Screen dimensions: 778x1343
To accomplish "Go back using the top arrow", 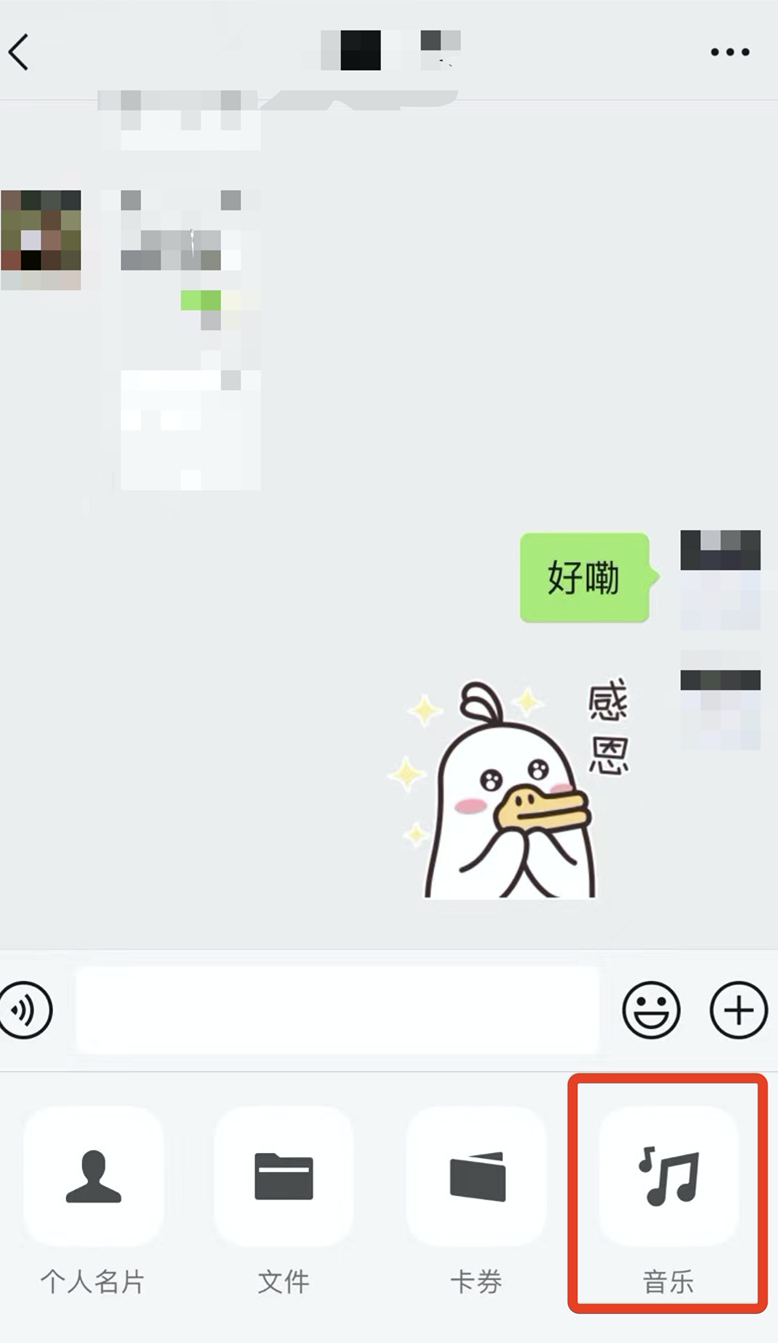I will click(20, 52).
